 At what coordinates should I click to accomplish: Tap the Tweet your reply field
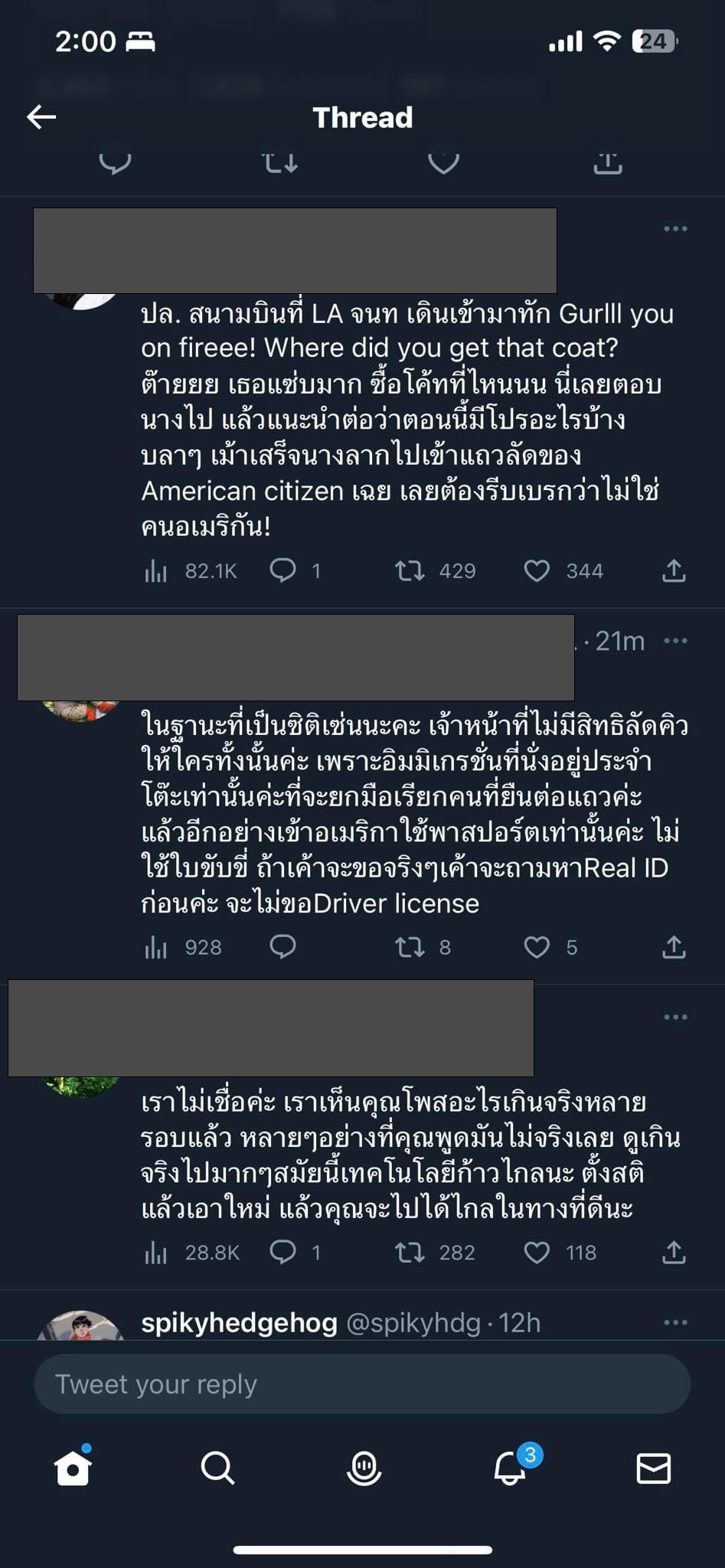(x=362, y=1384)
